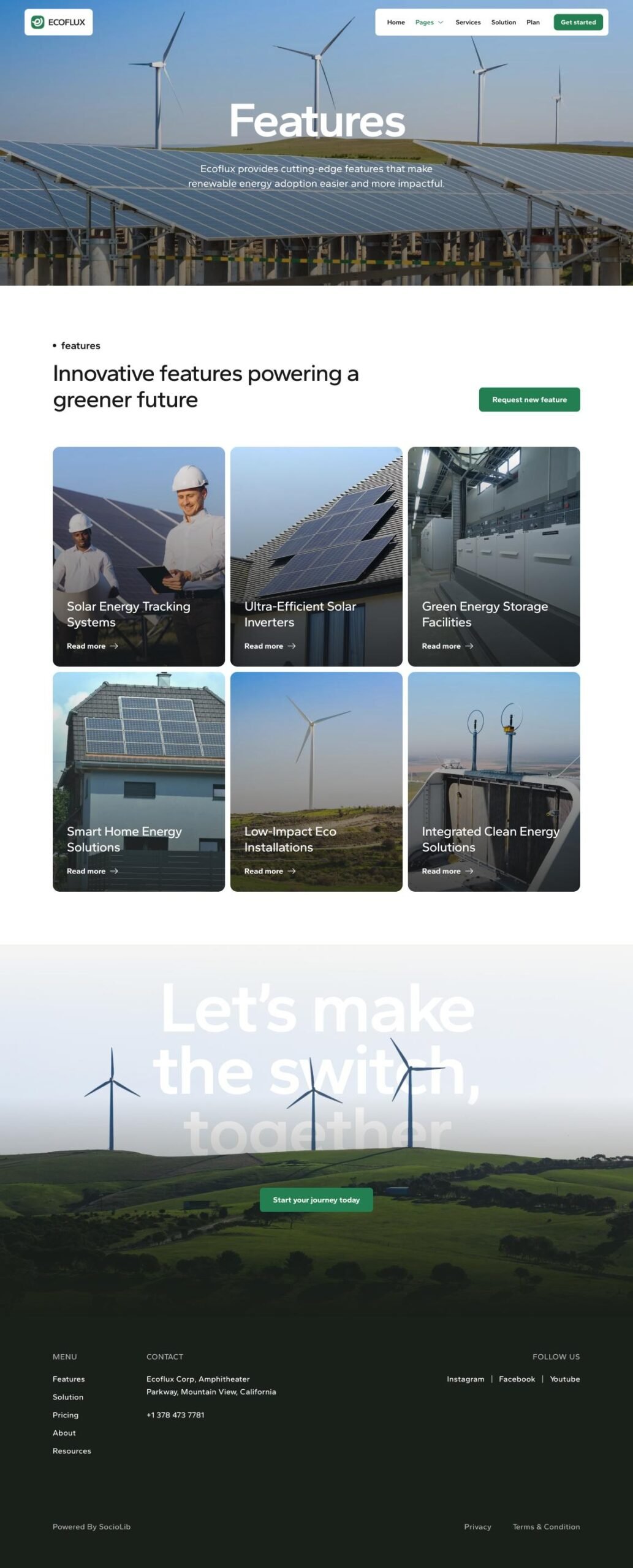Open the Plan page from navbar
633x1568 pixels.
point(533,23)
